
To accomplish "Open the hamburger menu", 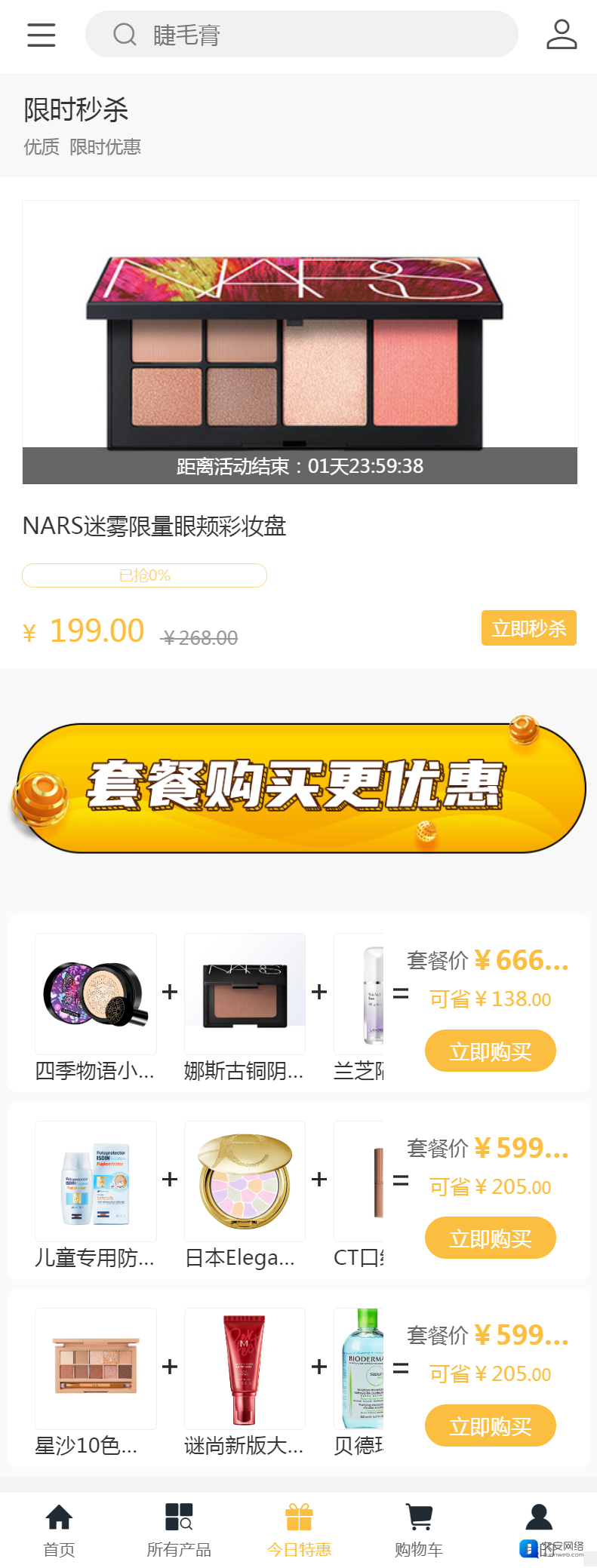I will point(42,35).
